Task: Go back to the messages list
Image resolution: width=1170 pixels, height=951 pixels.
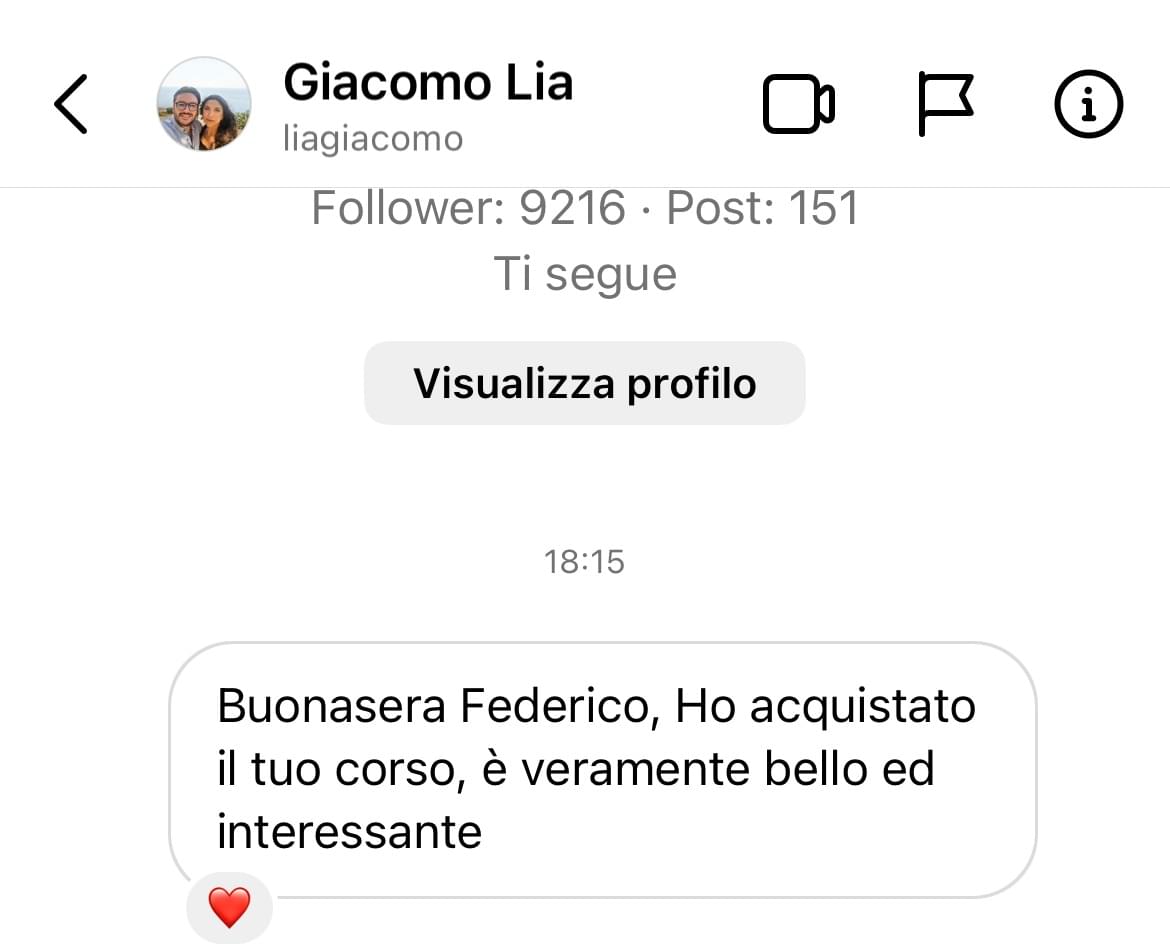Action: click(71, 104)
